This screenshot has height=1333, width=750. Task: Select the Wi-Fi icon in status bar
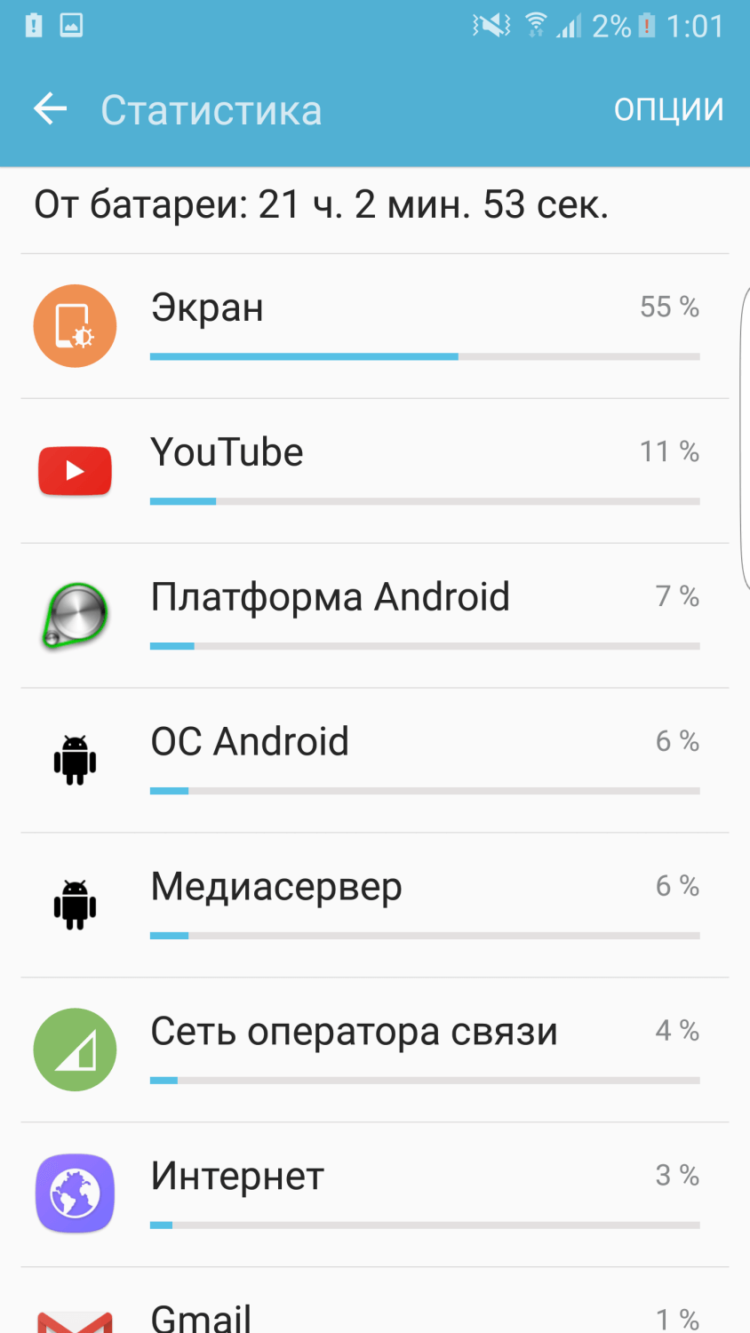[x=535, y=25]
